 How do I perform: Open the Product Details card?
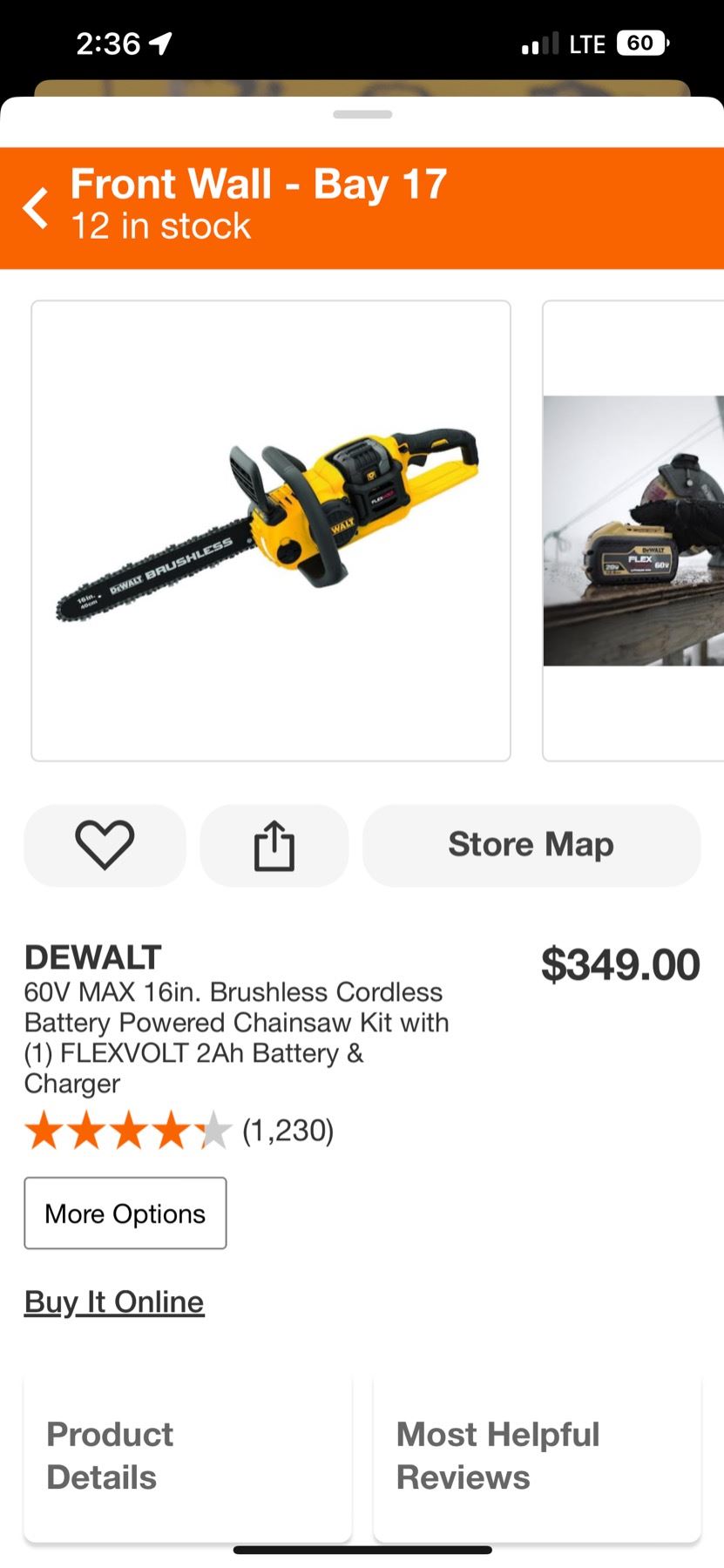click(187, 1456)
